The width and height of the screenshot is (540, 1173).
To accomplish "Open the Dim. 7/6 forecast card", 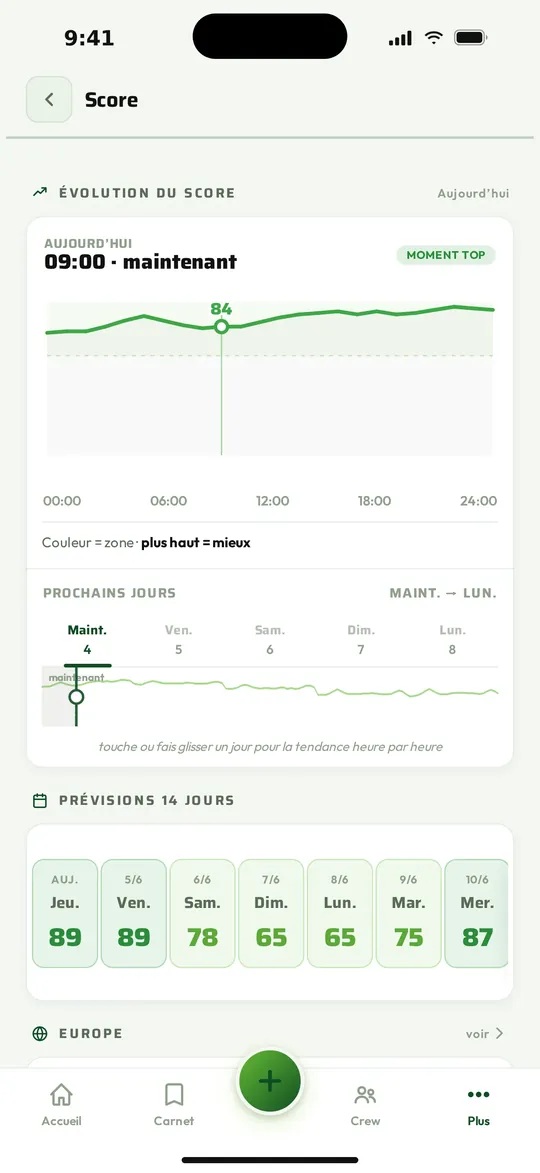I will [x=271, y=913].
